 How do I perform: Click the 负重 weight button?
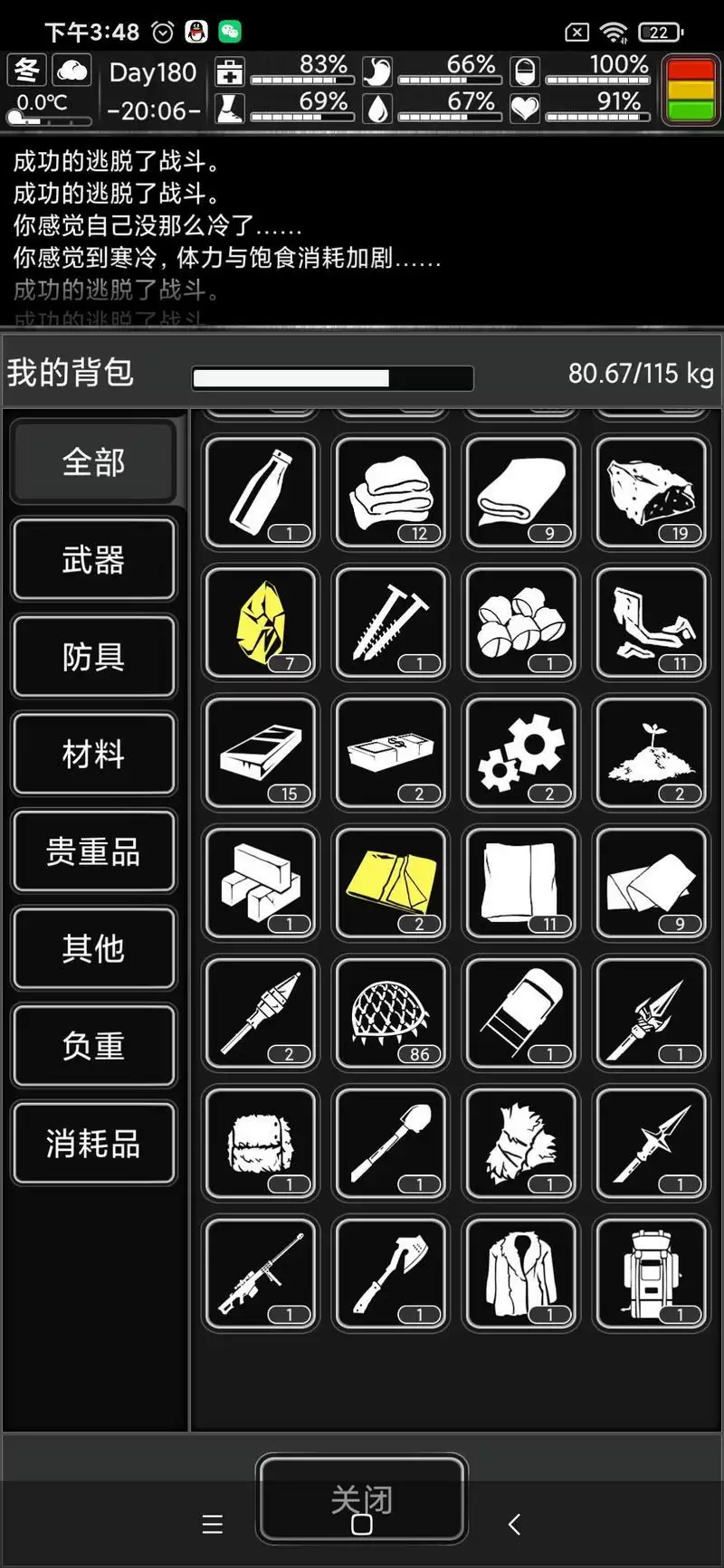pyautogui.click(x=93, y=1046)
